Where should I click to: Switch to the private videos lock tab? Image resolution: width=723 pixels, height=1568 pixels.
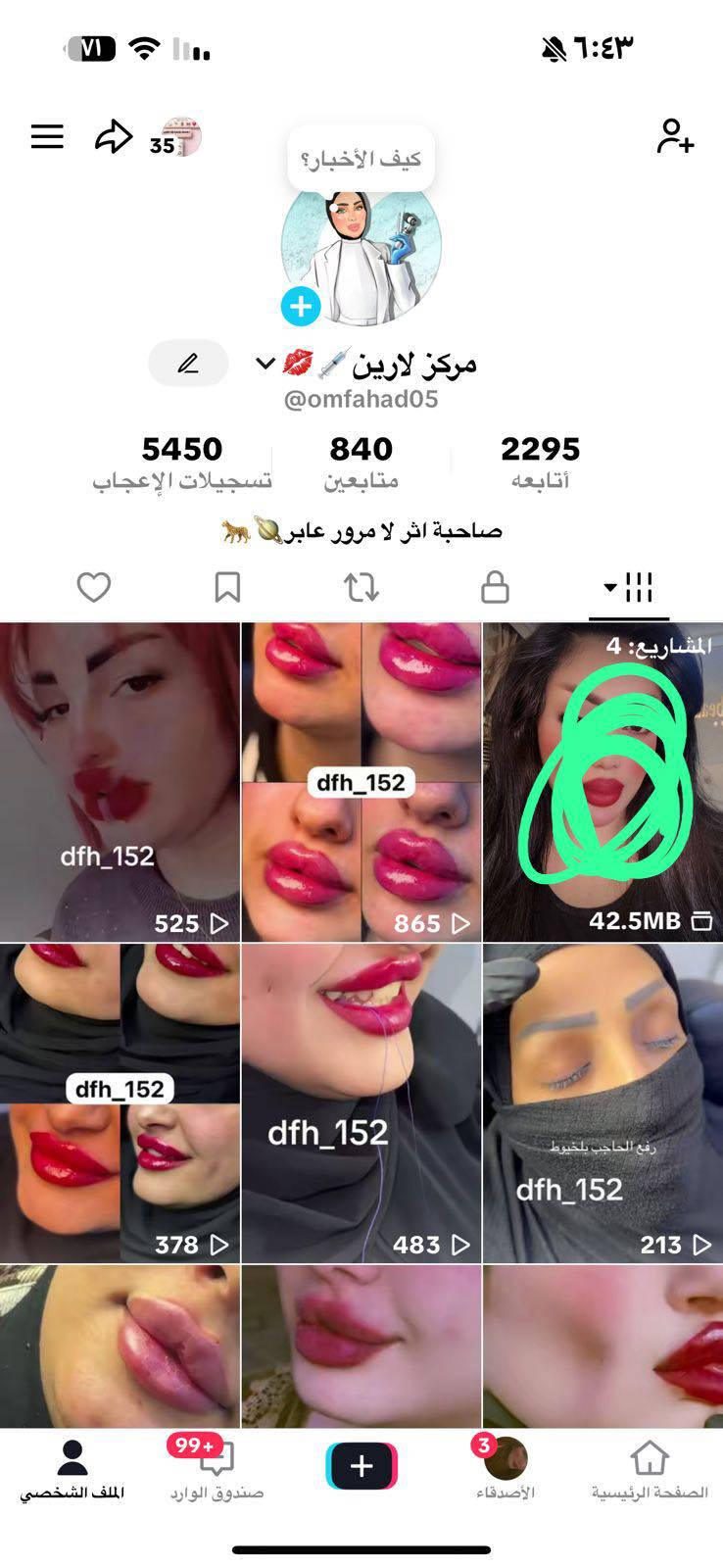pos(495,587)
